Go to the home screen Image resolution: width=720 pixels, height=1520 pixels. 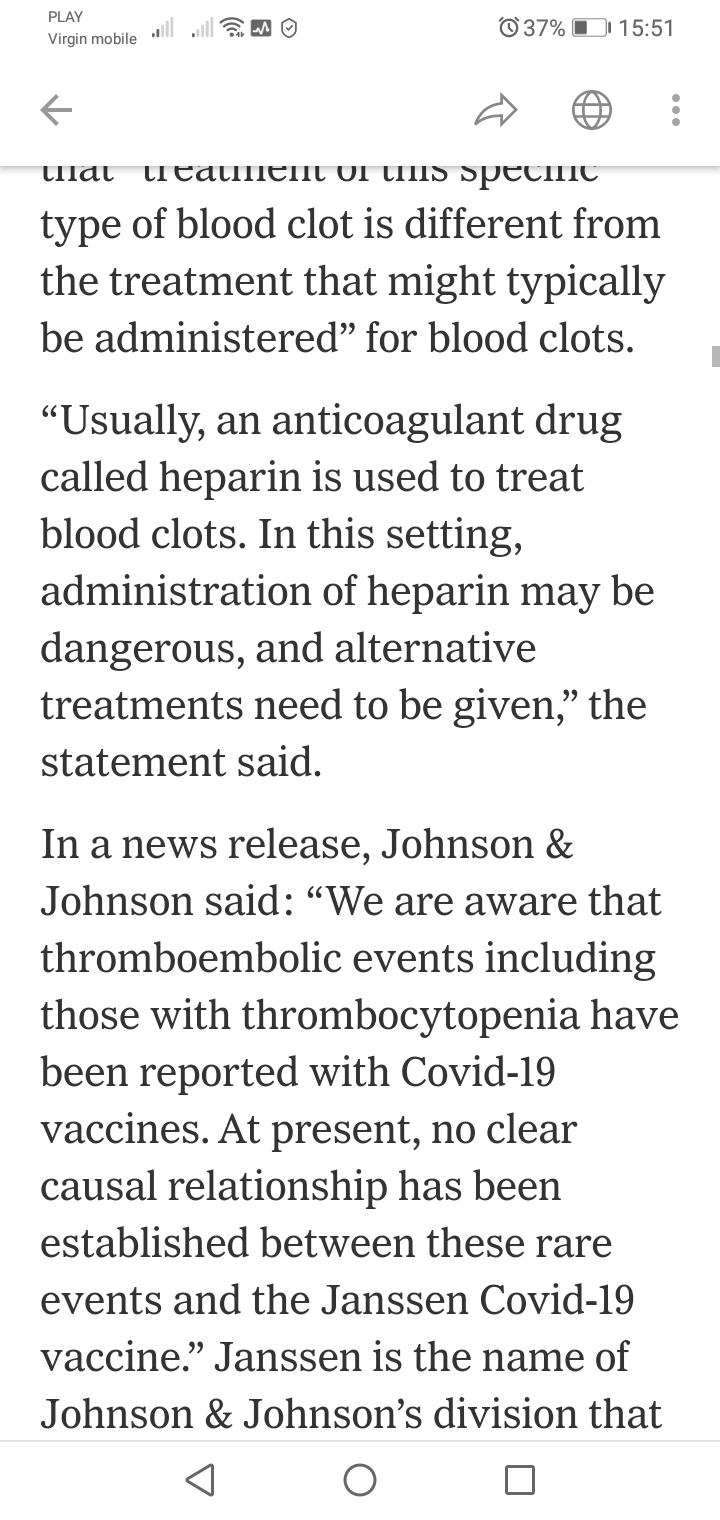360,1479
